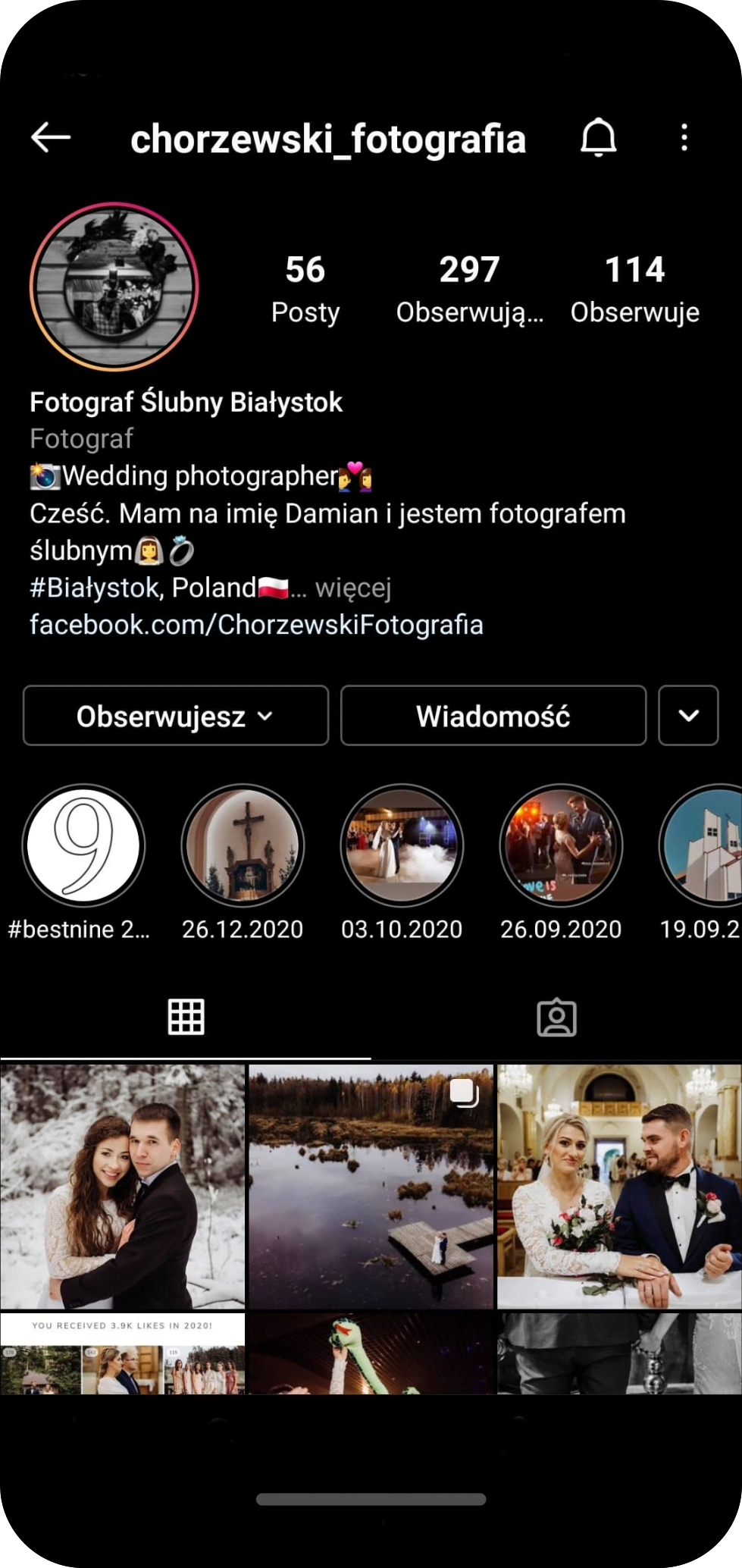View the profile picture story
The image size is (742, 1568).
114,287
